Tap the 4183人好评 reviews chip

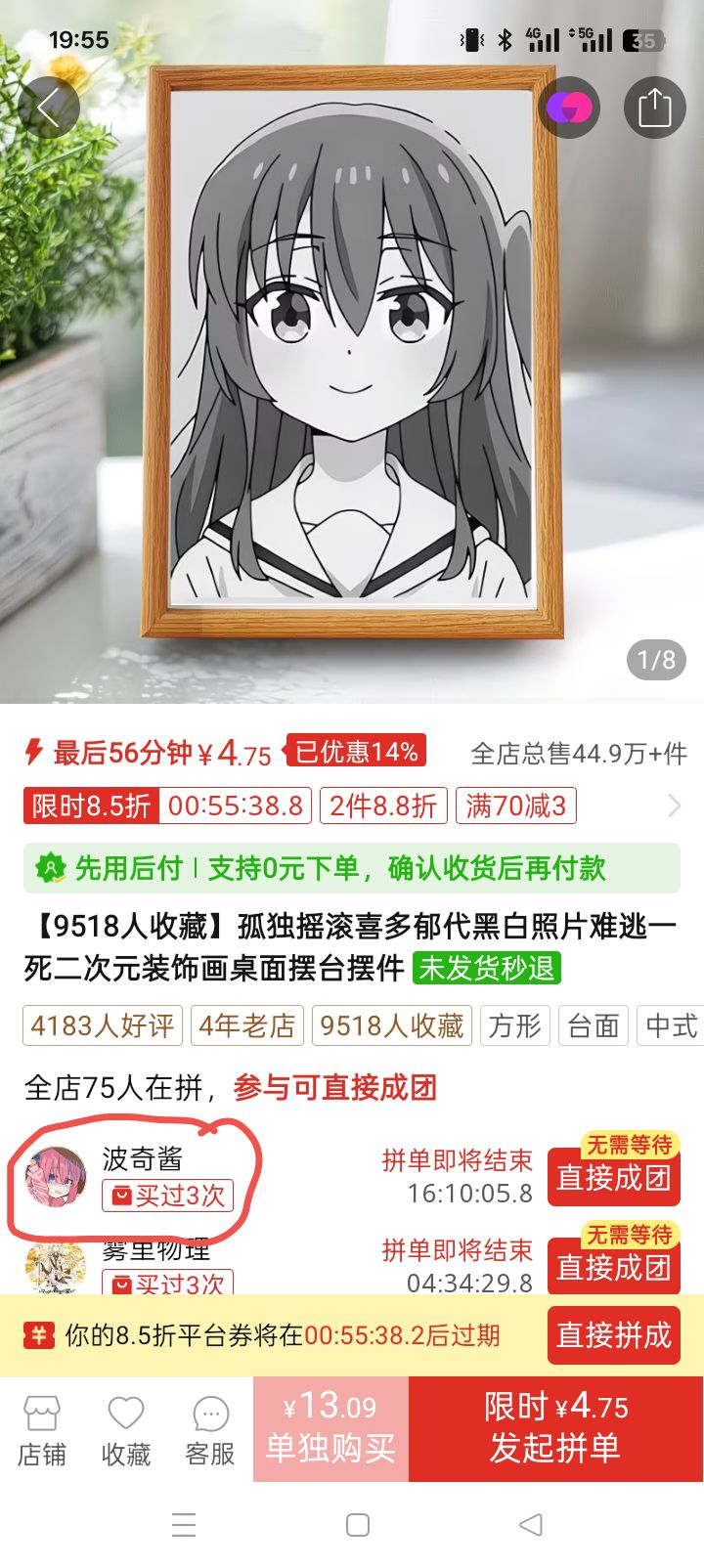point(102,1025)
